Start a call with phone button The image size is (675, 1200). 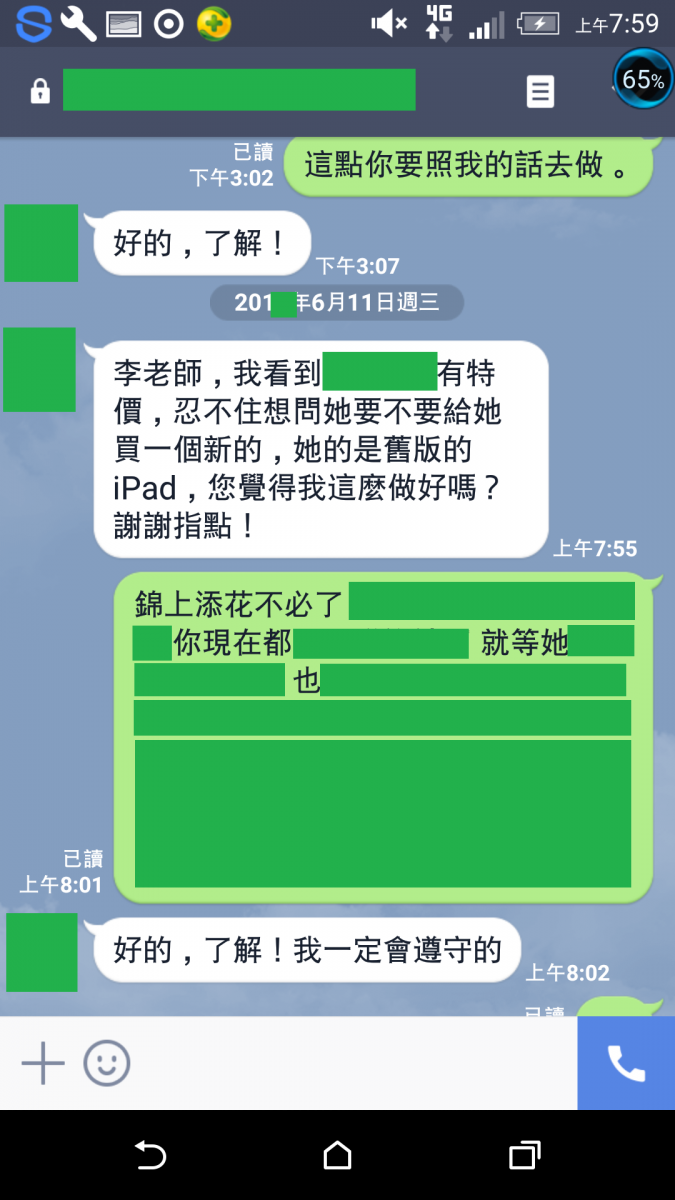[x=626, y=1063]
